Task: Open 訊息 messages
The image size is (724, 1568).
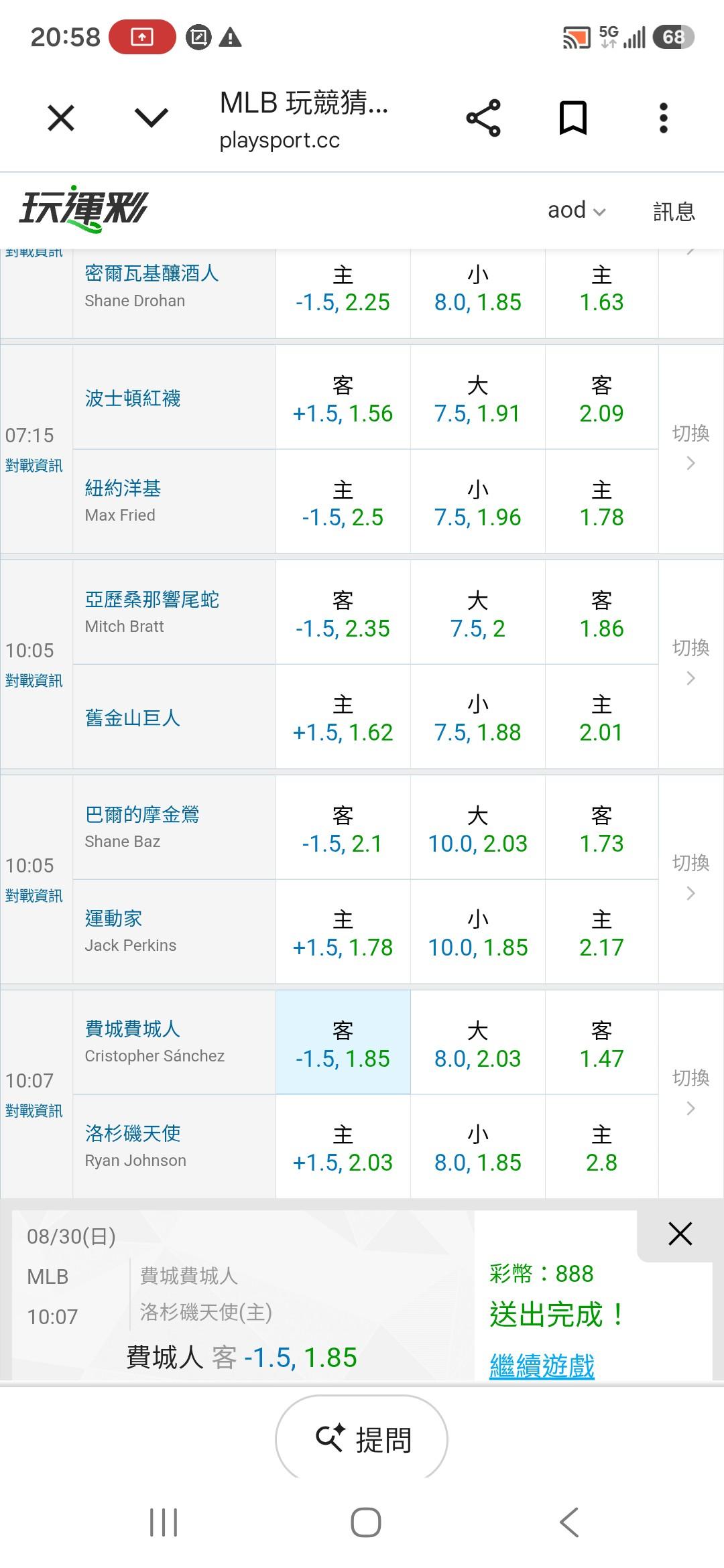Action: click(674, 211)
